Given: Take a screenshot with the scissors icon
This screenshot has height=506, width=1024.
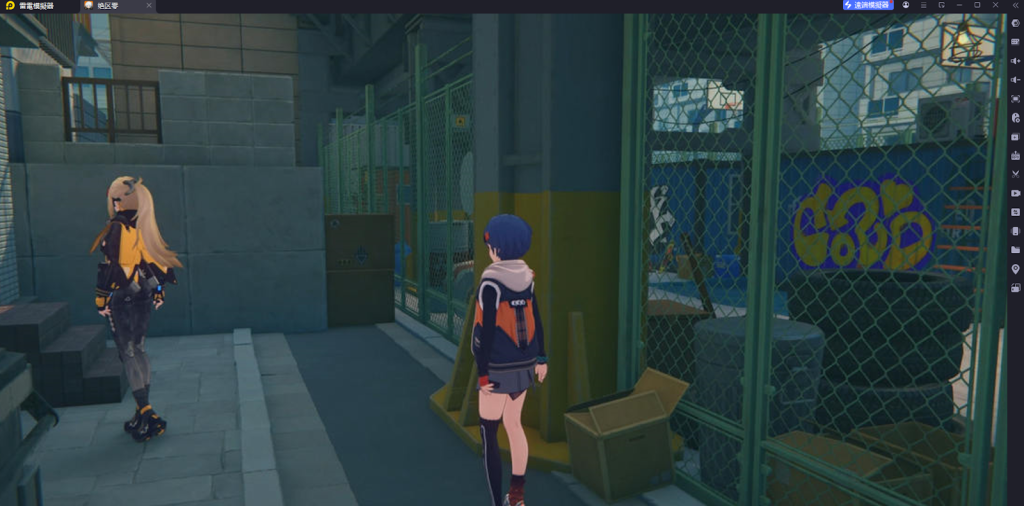Looking at the screenshot, I should click(1015, 174).
